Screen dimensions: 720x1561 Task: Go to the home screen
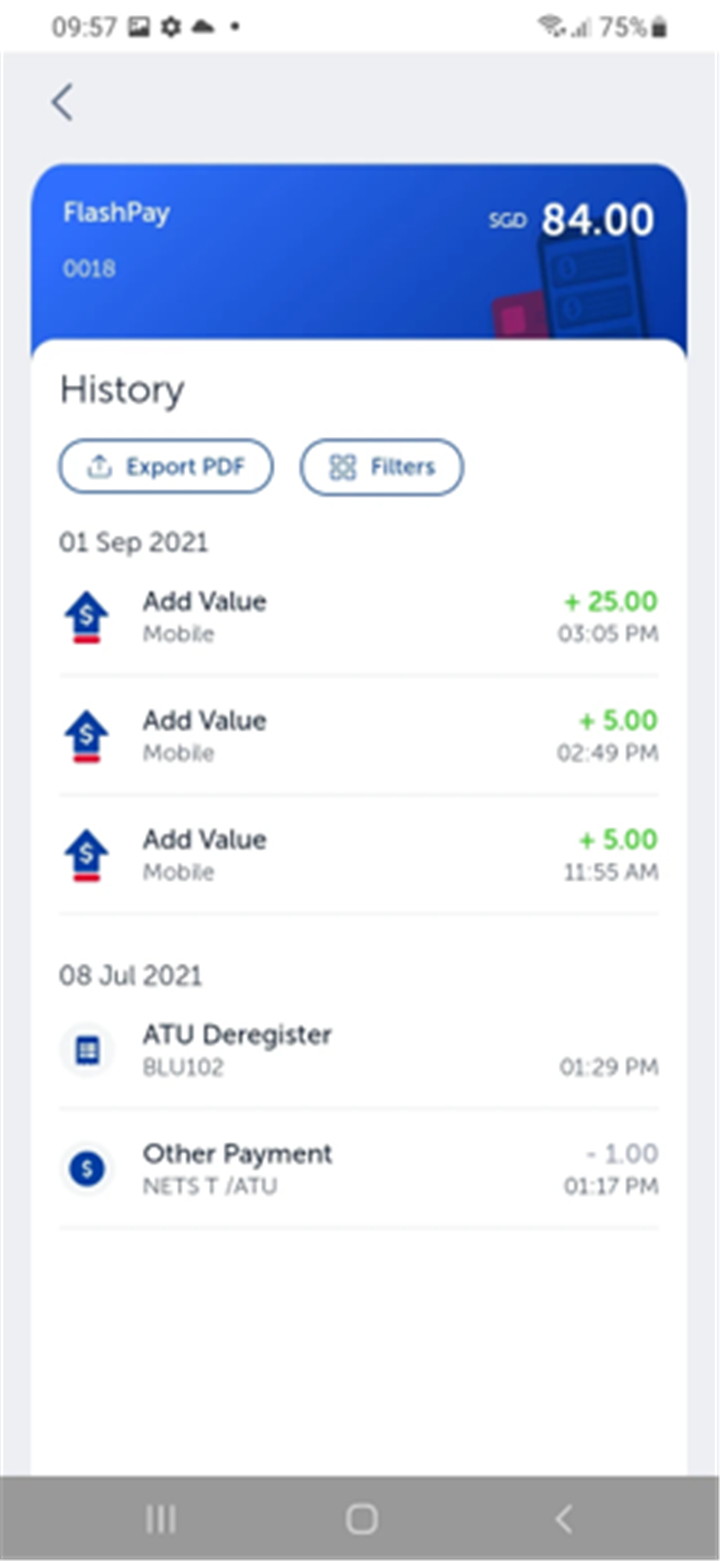click(x=361, y=1519)
